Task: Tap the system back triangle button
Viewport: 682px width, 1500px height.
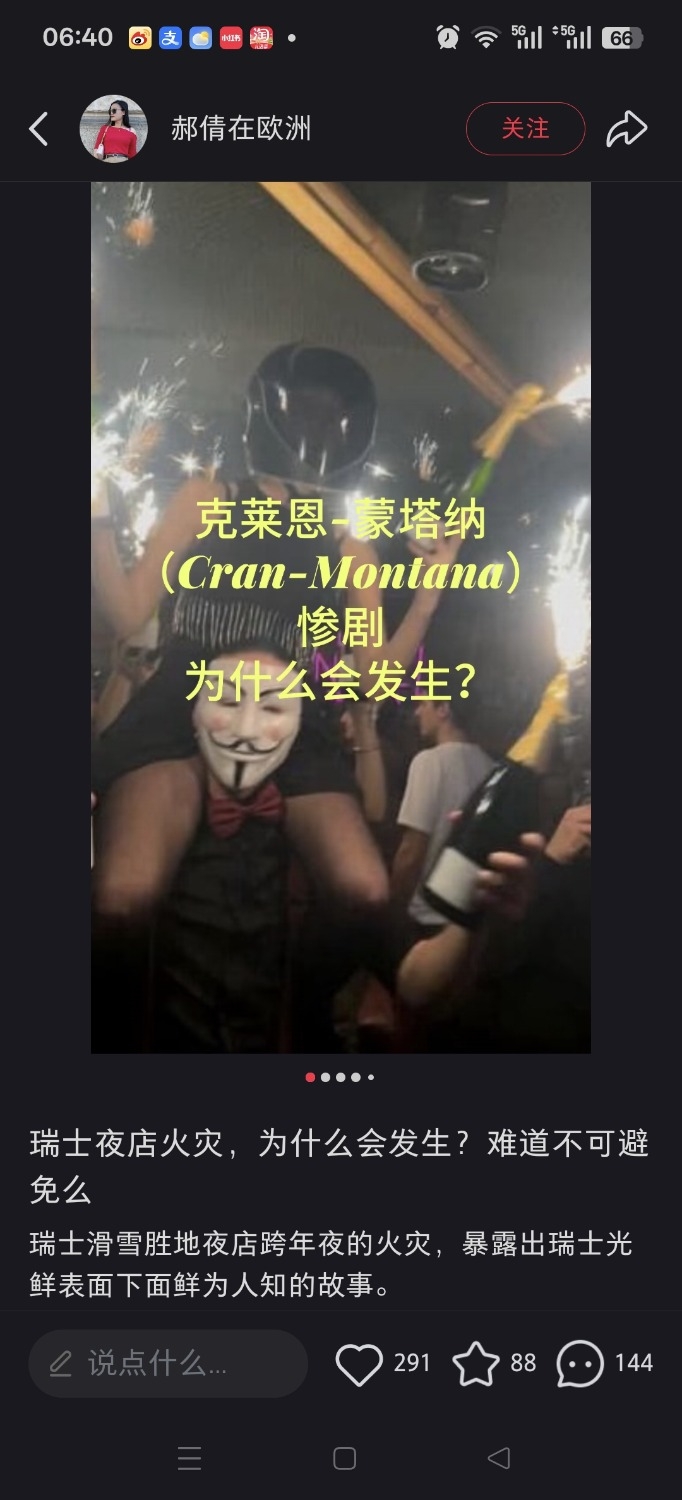Action: coord(498,1458)
